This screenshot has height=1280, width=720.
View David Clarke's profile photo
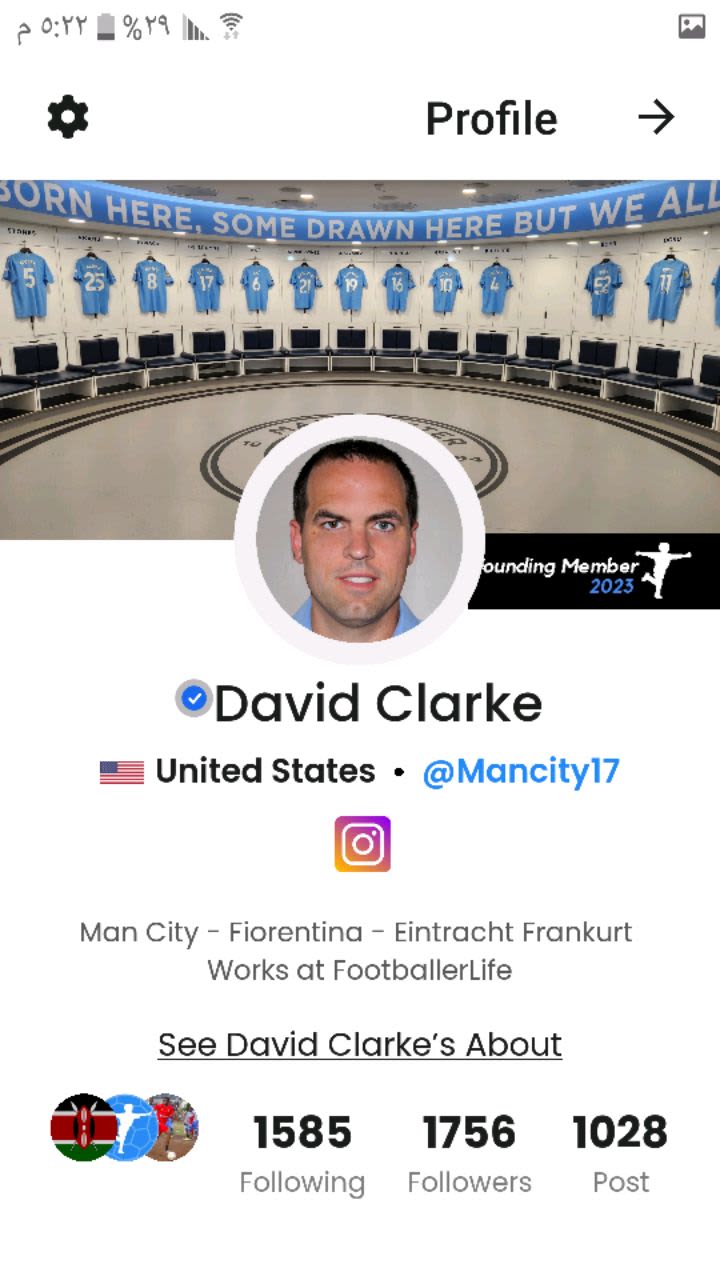[x=360, y=540]
